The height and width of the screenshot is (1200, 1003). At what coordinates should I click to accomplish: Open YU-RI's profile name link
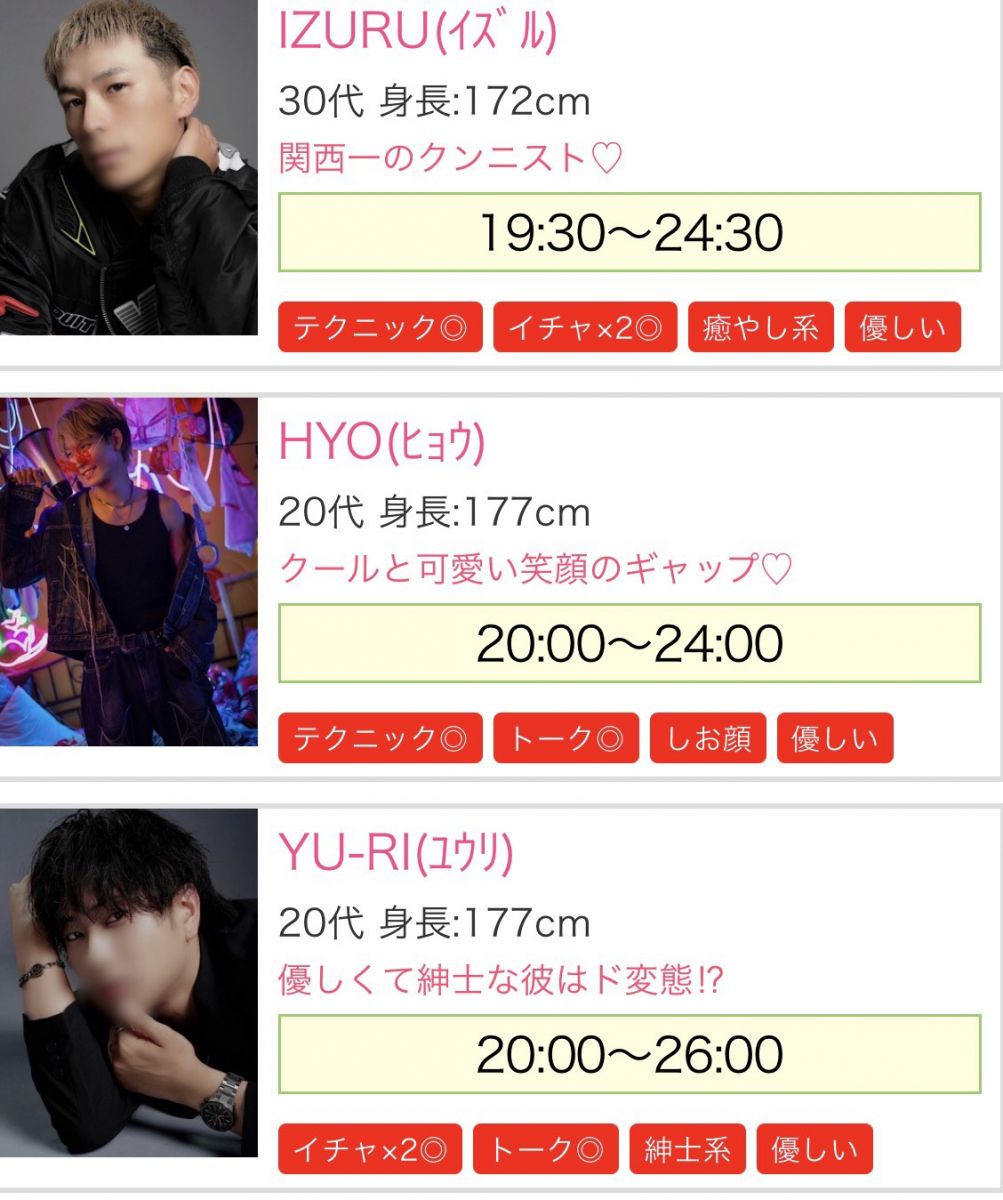[395, 853]
